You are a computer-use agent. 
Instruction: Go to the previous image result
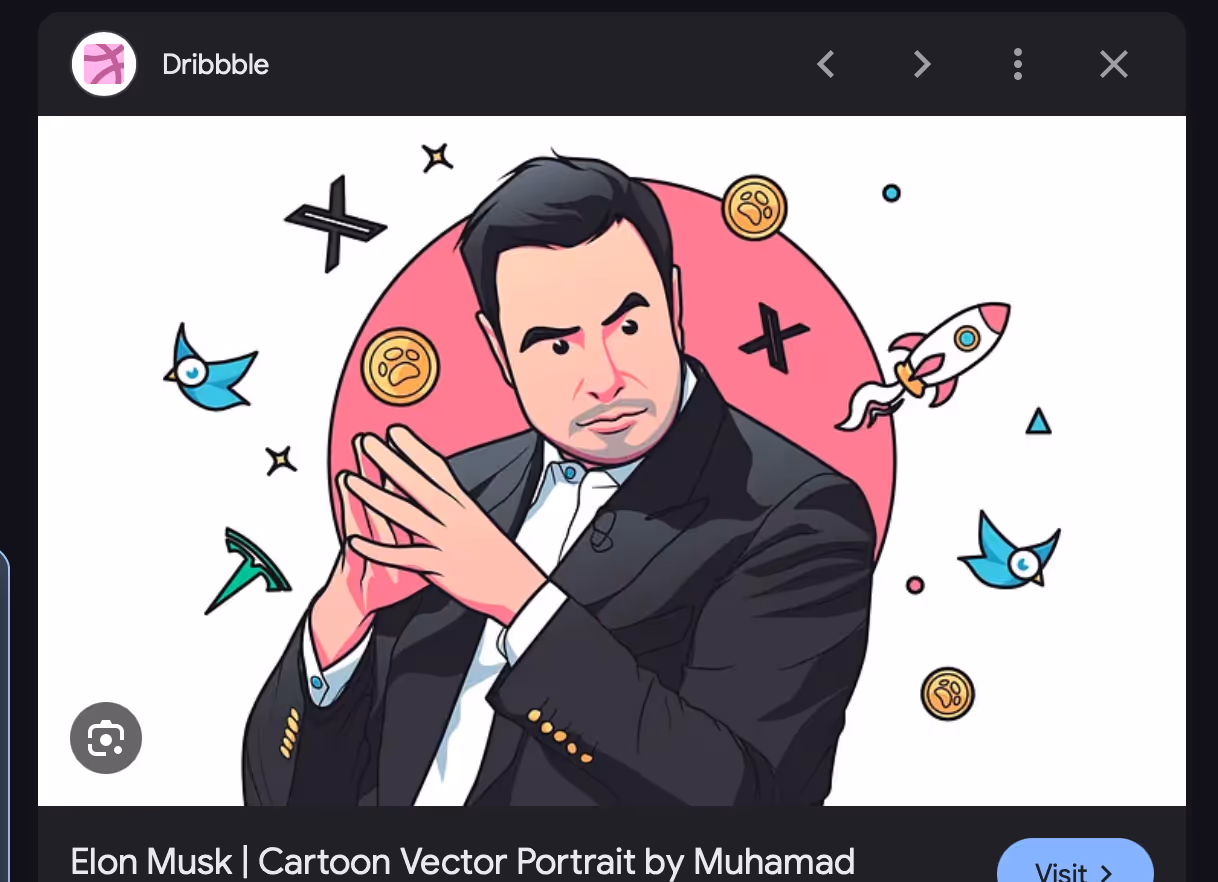tap(826, 65)
